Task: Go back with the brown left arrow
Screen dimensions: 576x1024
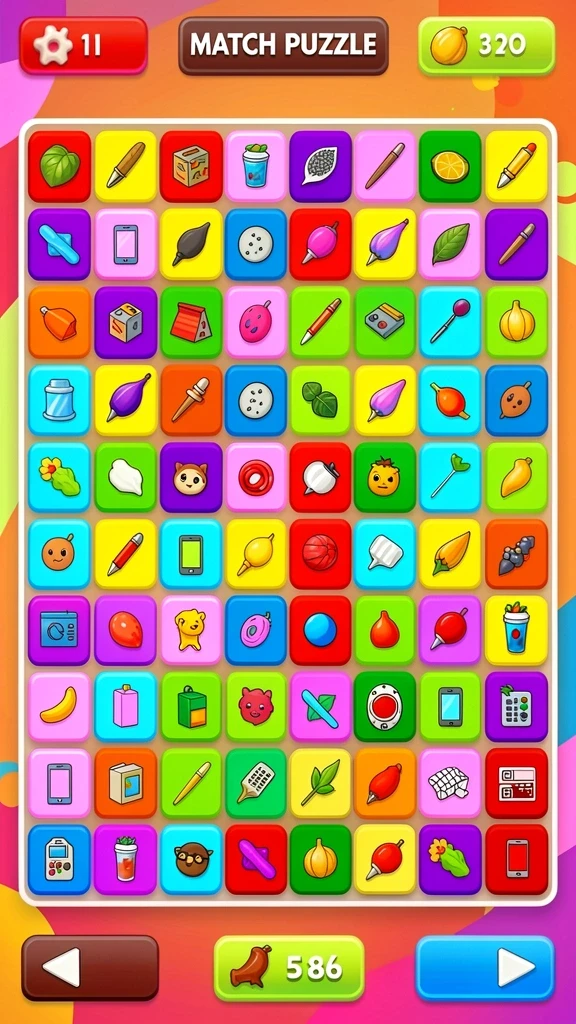Action: coord(90,967)
